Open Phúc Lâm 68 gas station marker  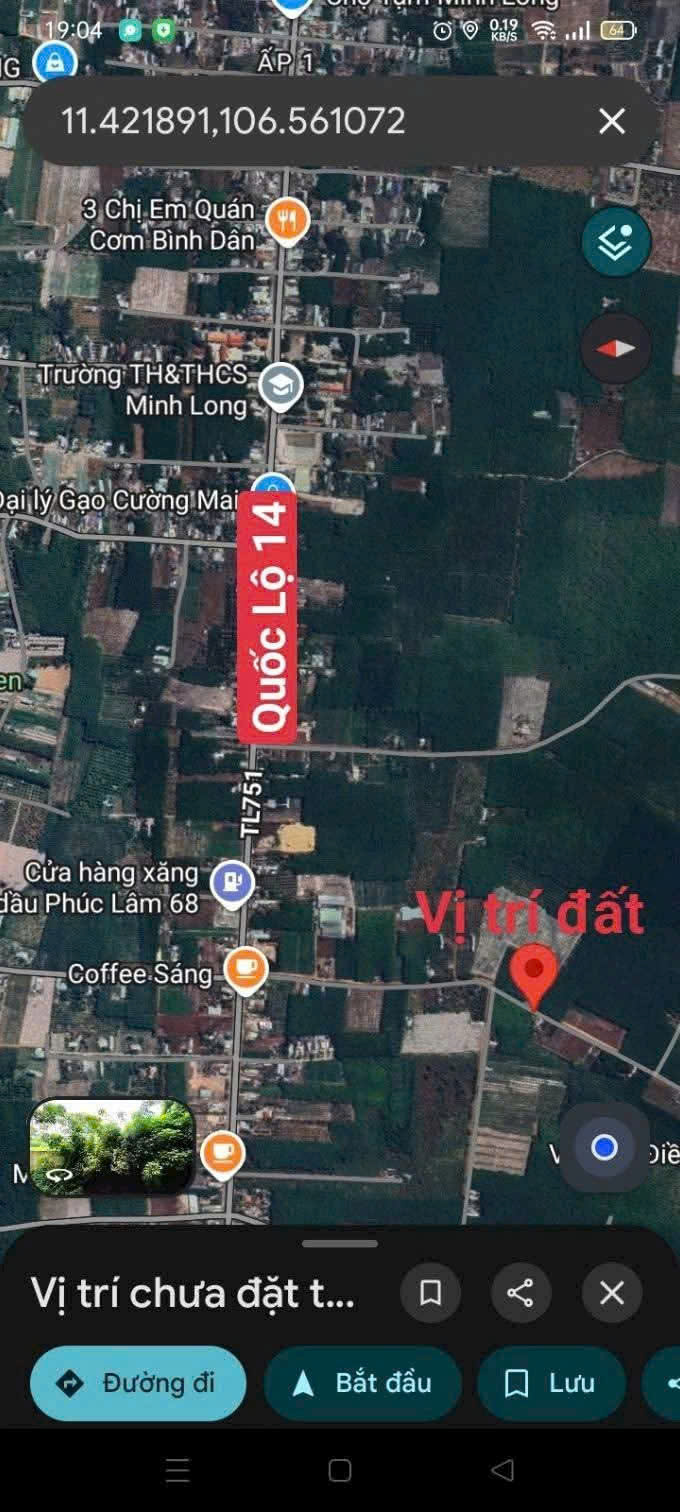tap(232, 882)
